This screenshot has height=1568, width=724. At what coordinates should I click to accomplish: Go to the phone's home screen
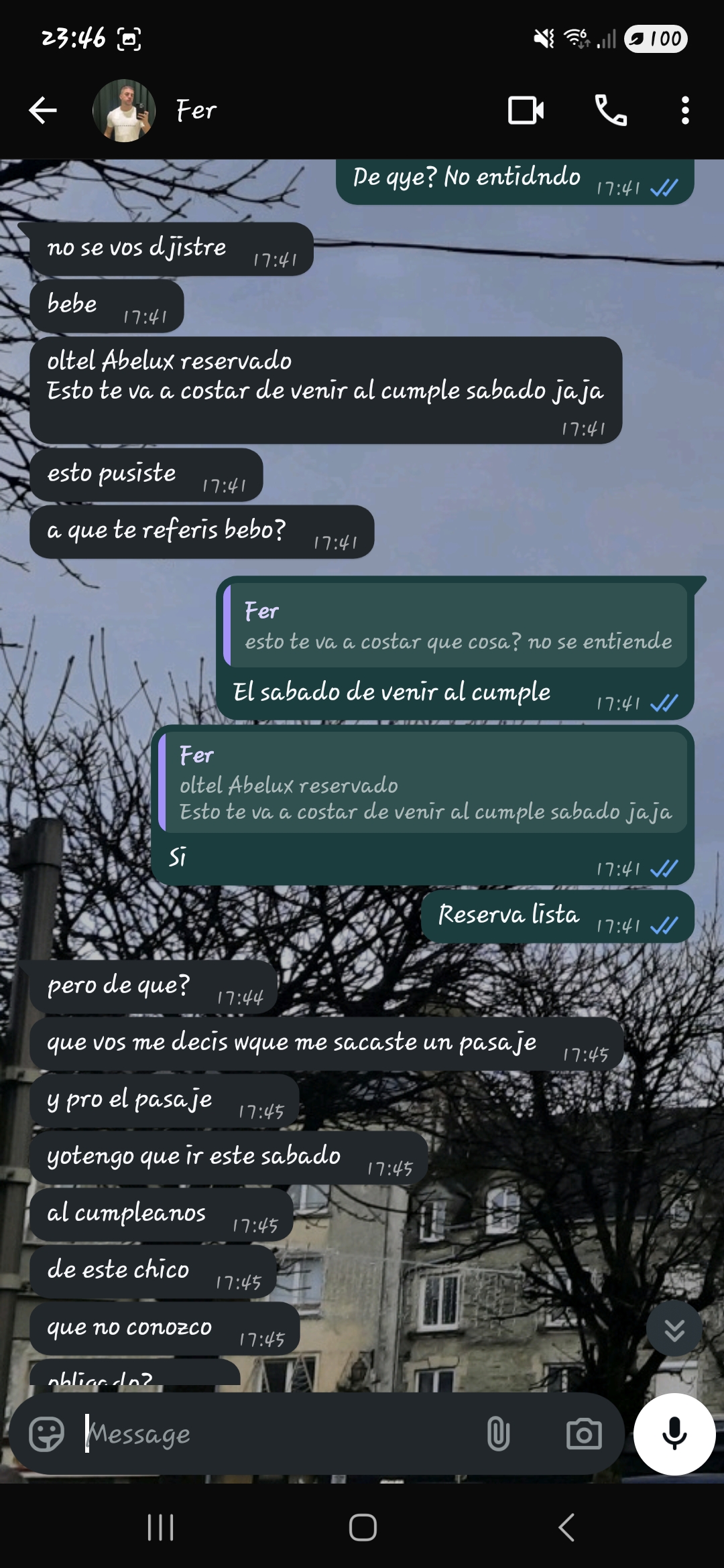pos(363,1528)
